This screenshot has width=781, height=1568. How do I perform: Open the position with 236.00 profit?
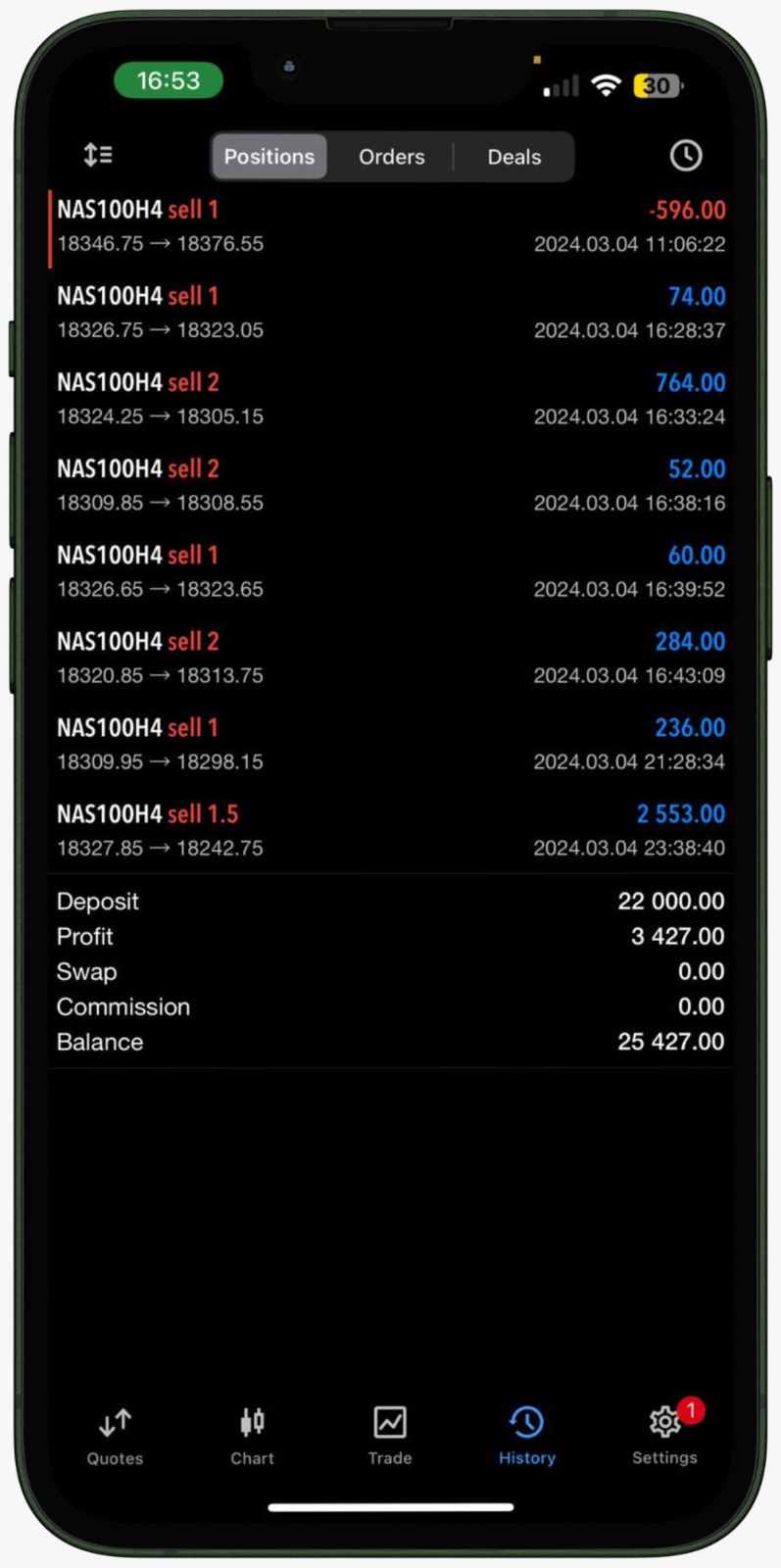point(390,744)
